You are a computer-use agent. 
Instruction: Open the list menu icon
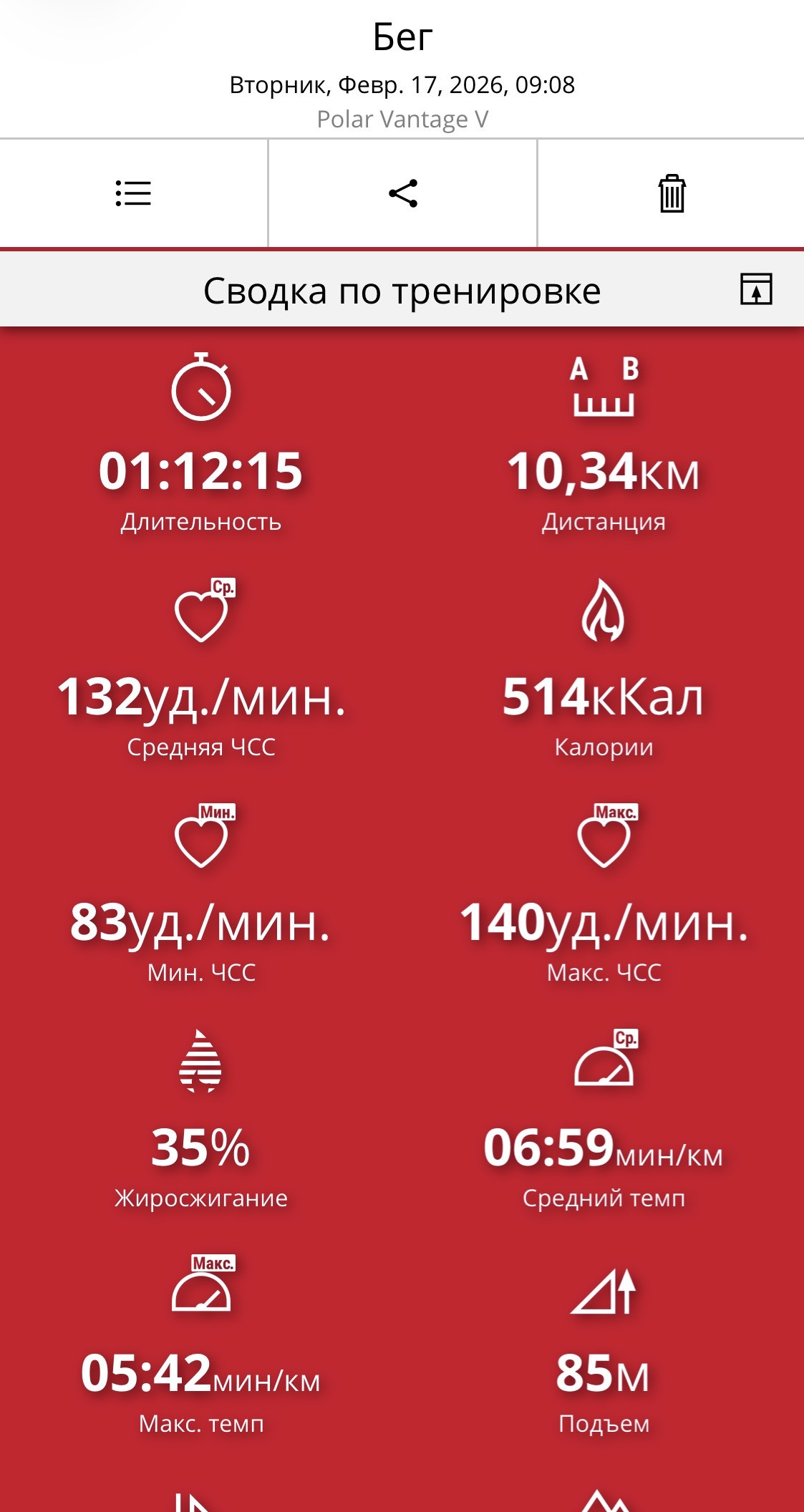tap(133, 193)
